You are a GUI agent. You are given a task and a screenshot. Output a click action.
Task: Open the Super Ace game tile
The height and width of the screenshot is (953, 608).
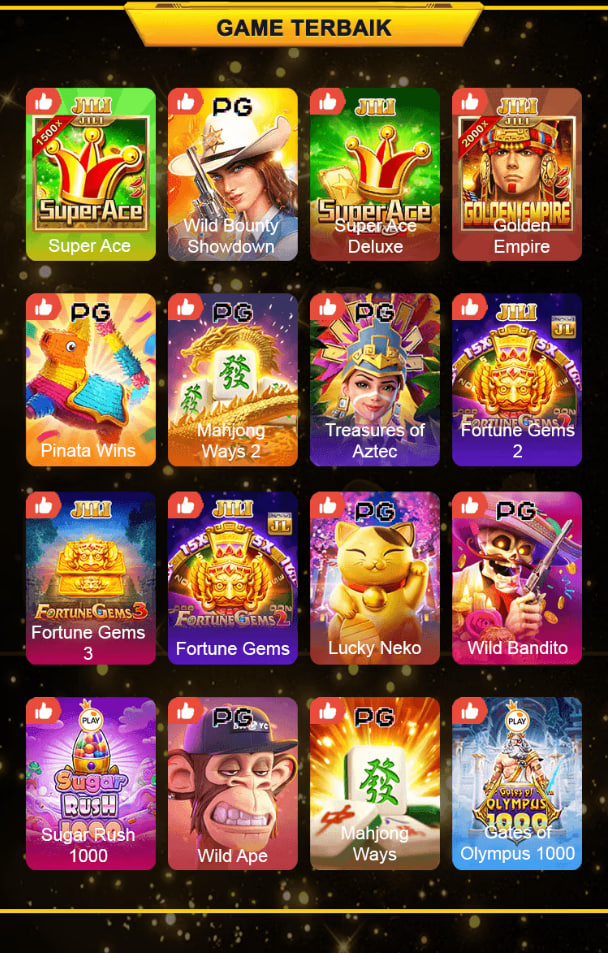[x=91, y=174]
